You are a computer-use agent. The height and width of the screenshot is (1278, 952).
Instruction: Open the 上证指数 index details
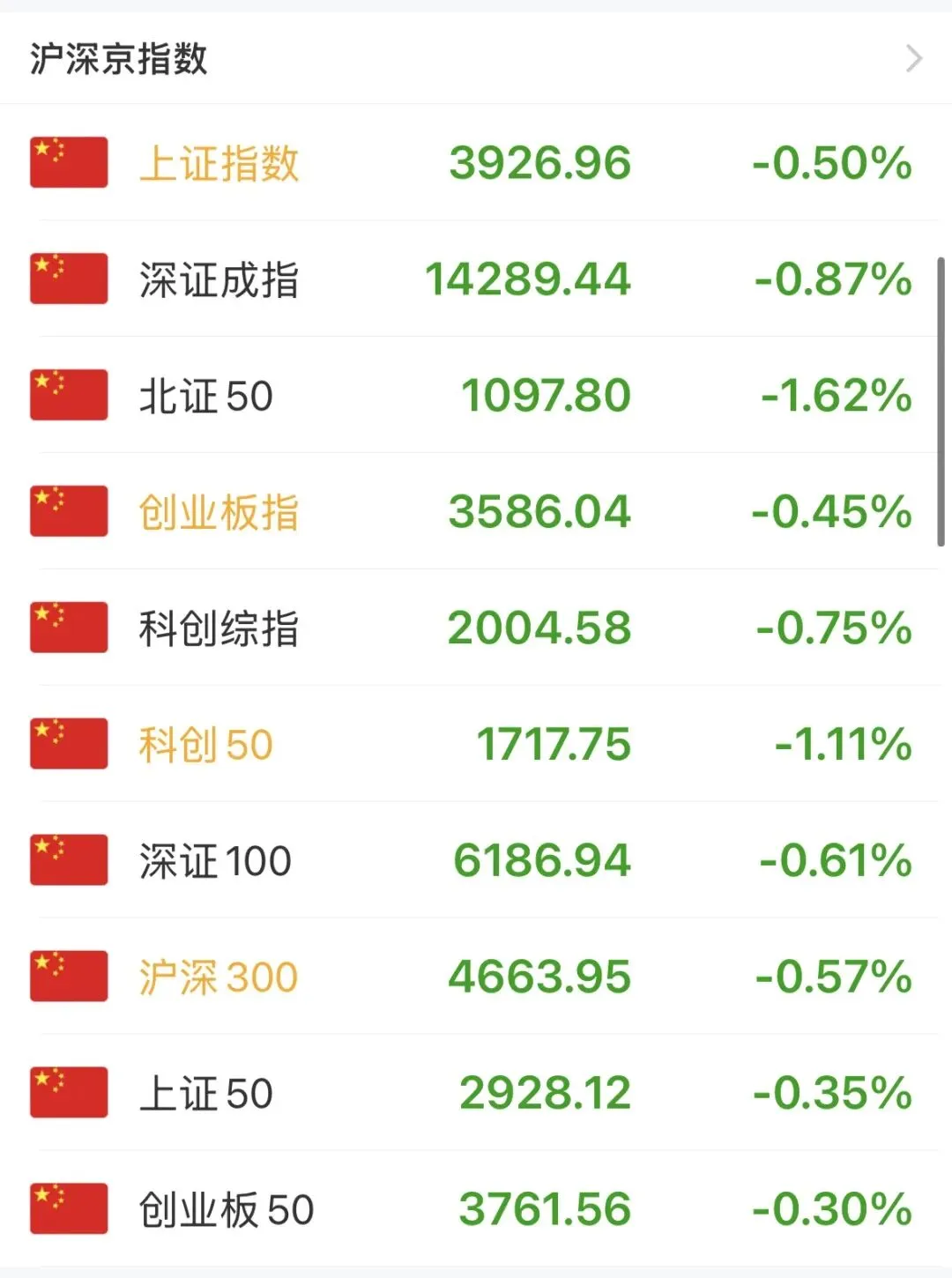476,163
